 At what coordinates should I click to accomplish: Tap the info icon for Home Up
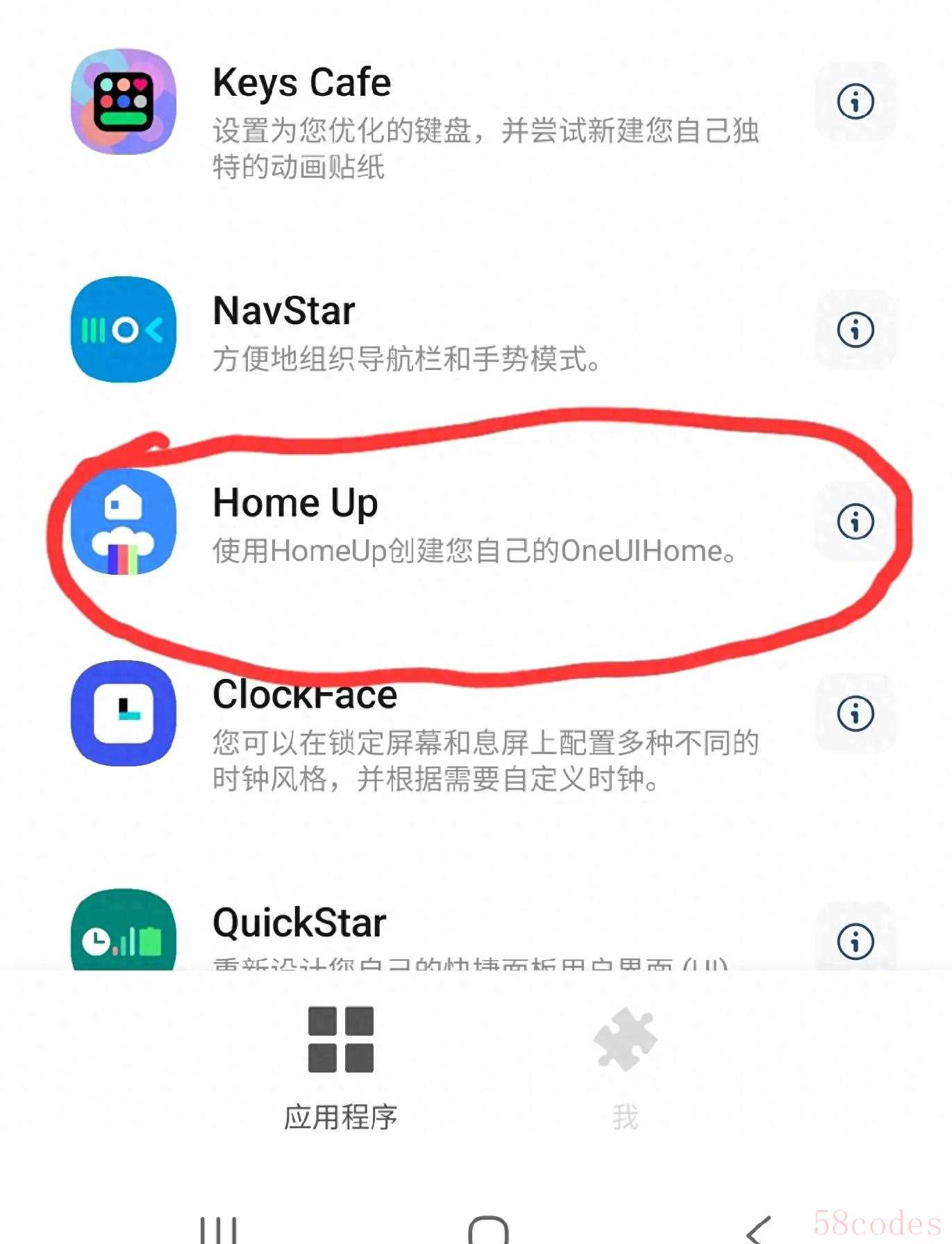pyautogui.click(x=855, y=521)
